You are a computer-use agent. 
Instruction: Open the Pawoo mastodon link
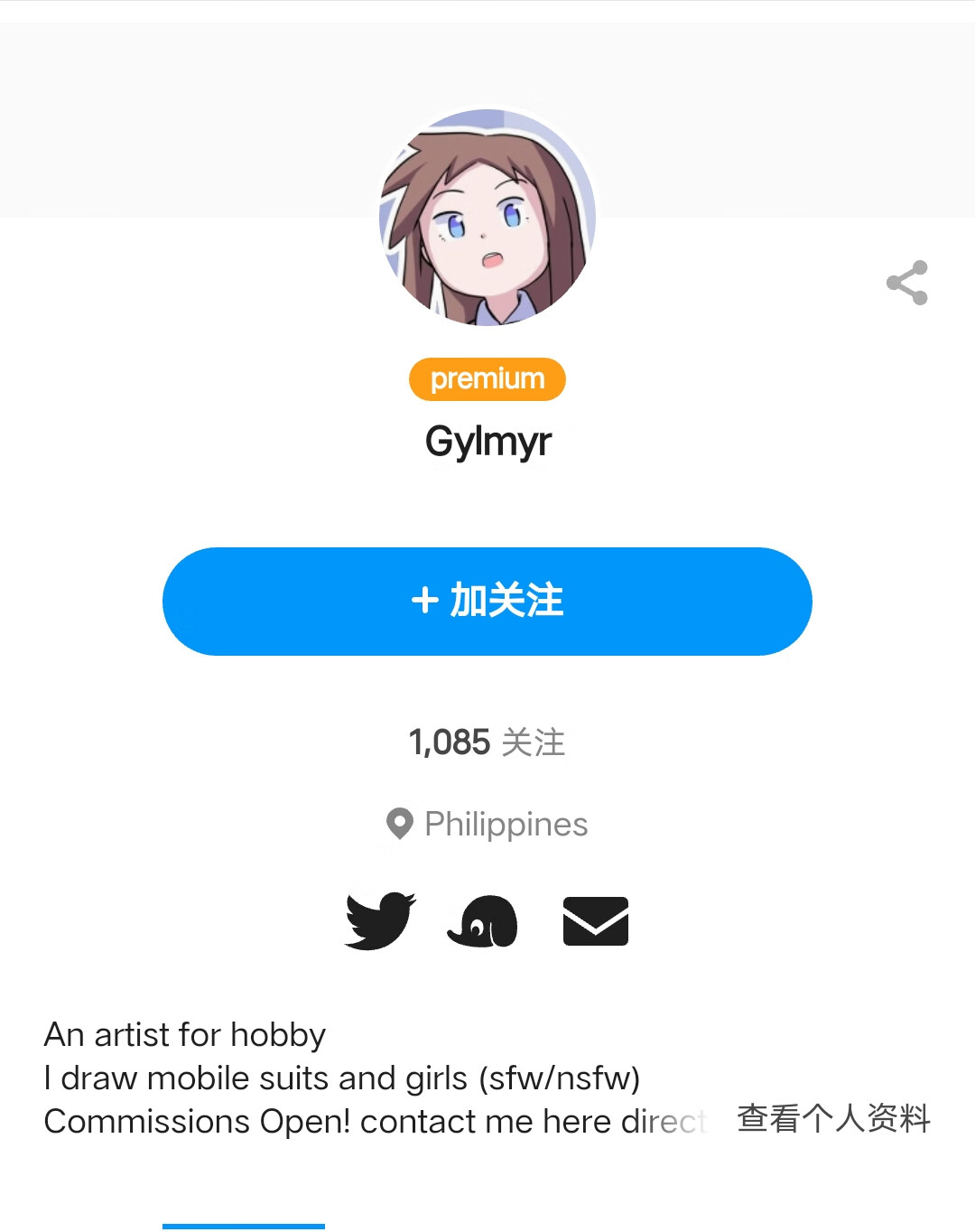pyautogui.click(x=483, y=921)
